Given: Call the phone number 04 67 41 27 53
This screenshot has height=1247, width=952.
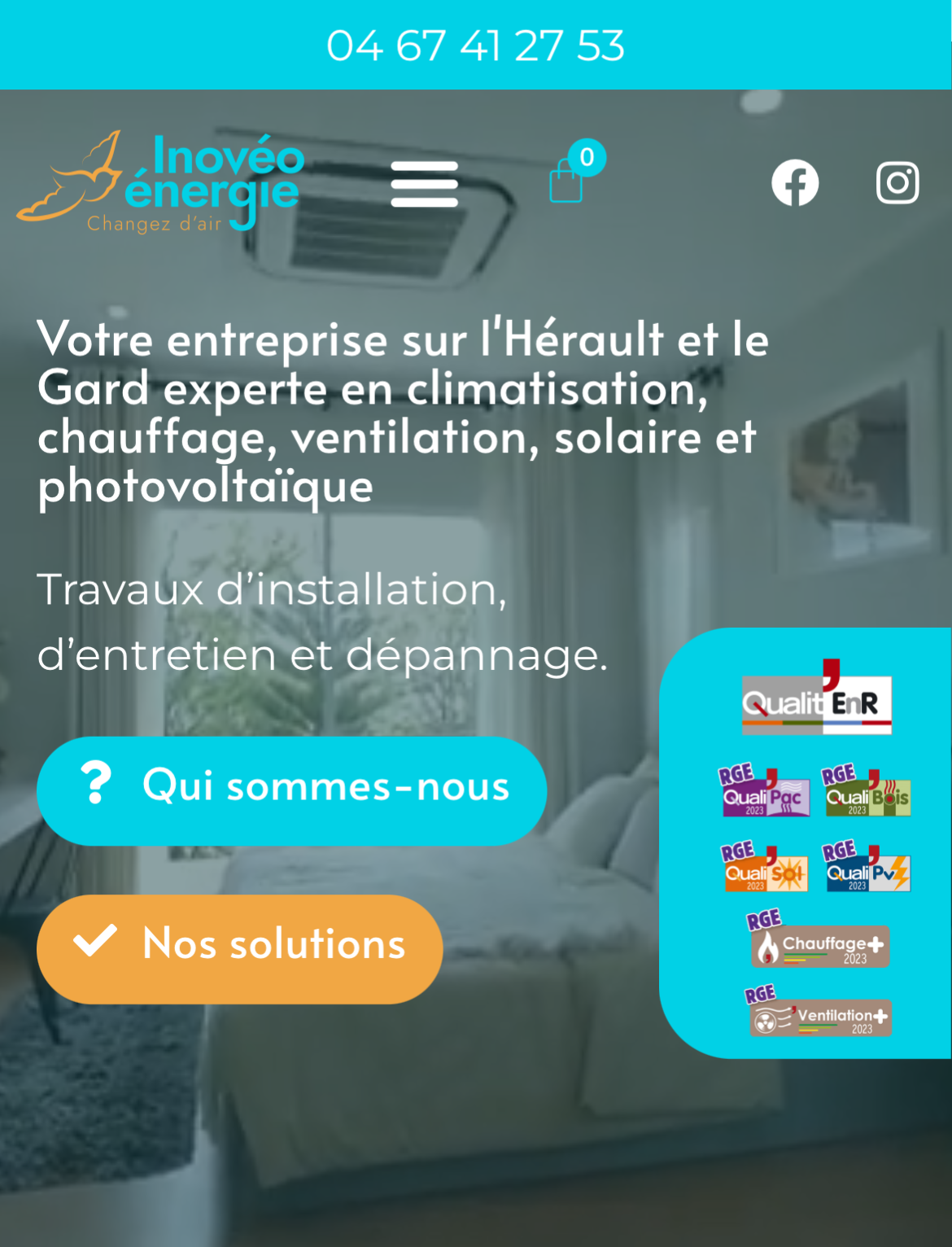Looking at the screenshot, I should [475, 46].
